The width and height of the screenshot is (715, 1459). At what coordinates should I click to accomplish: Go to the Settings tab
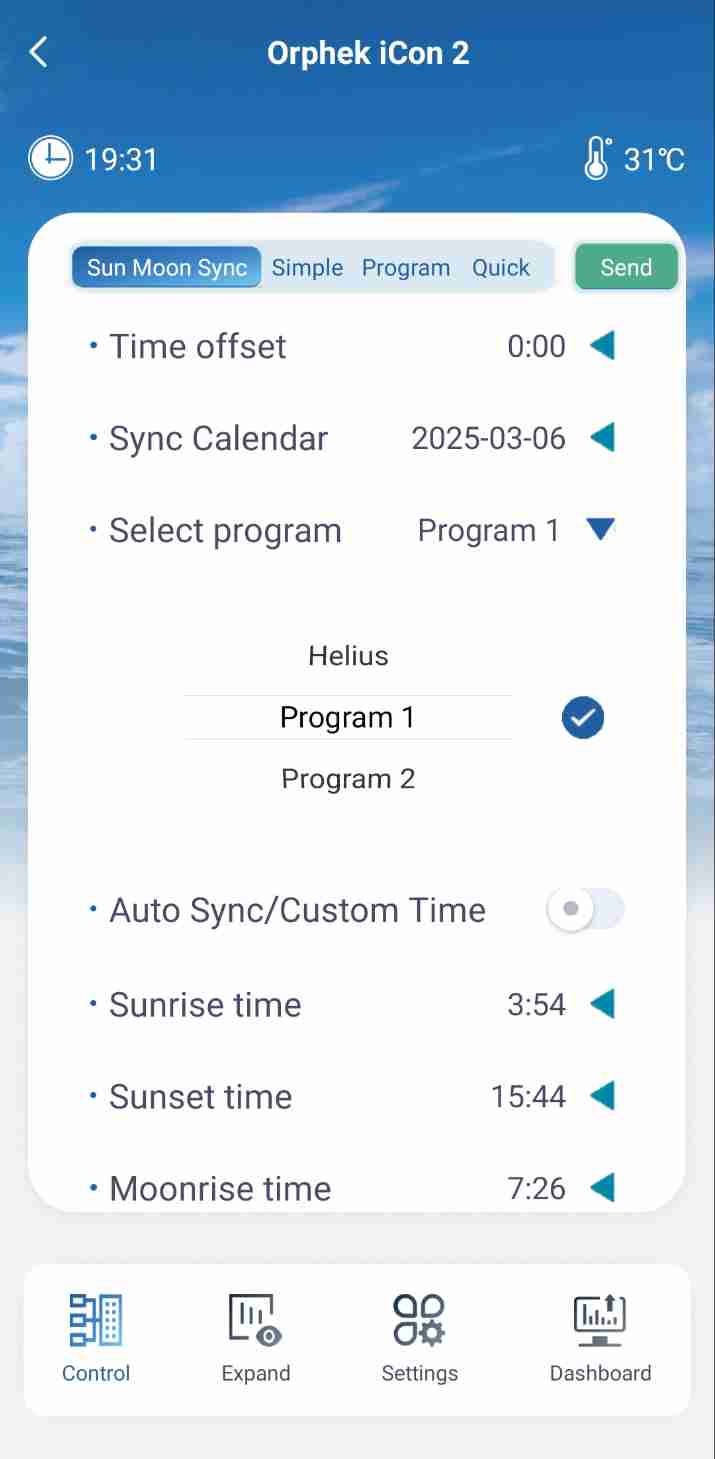click(420, 1339)
